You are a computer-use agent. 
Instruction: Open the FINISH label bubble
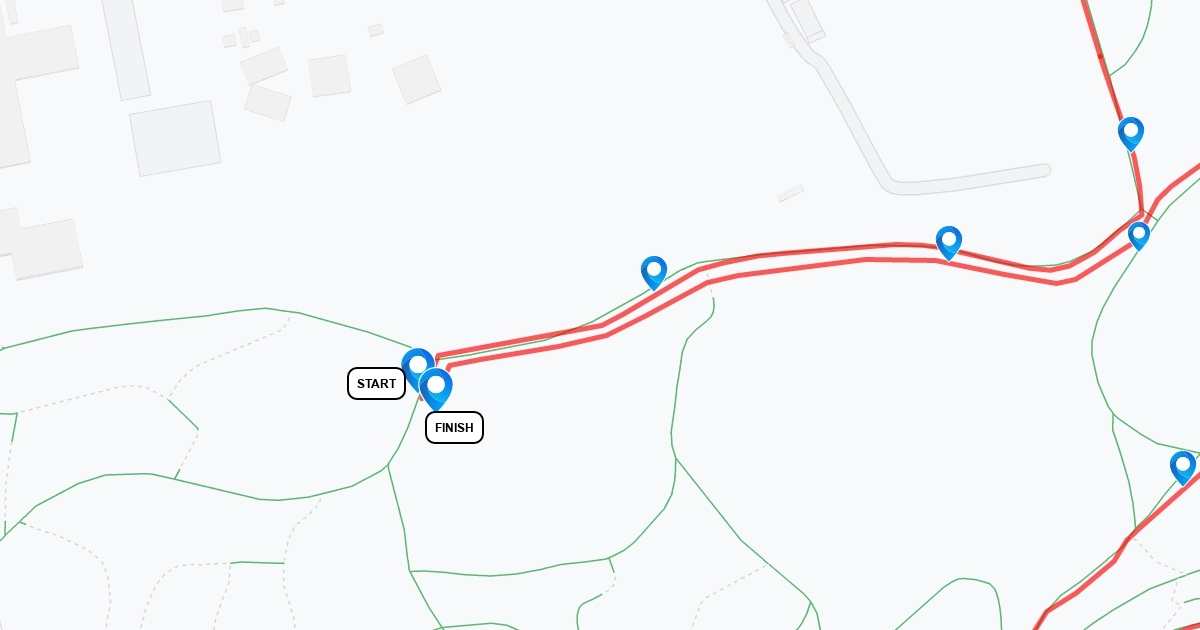tap(454, 428)
